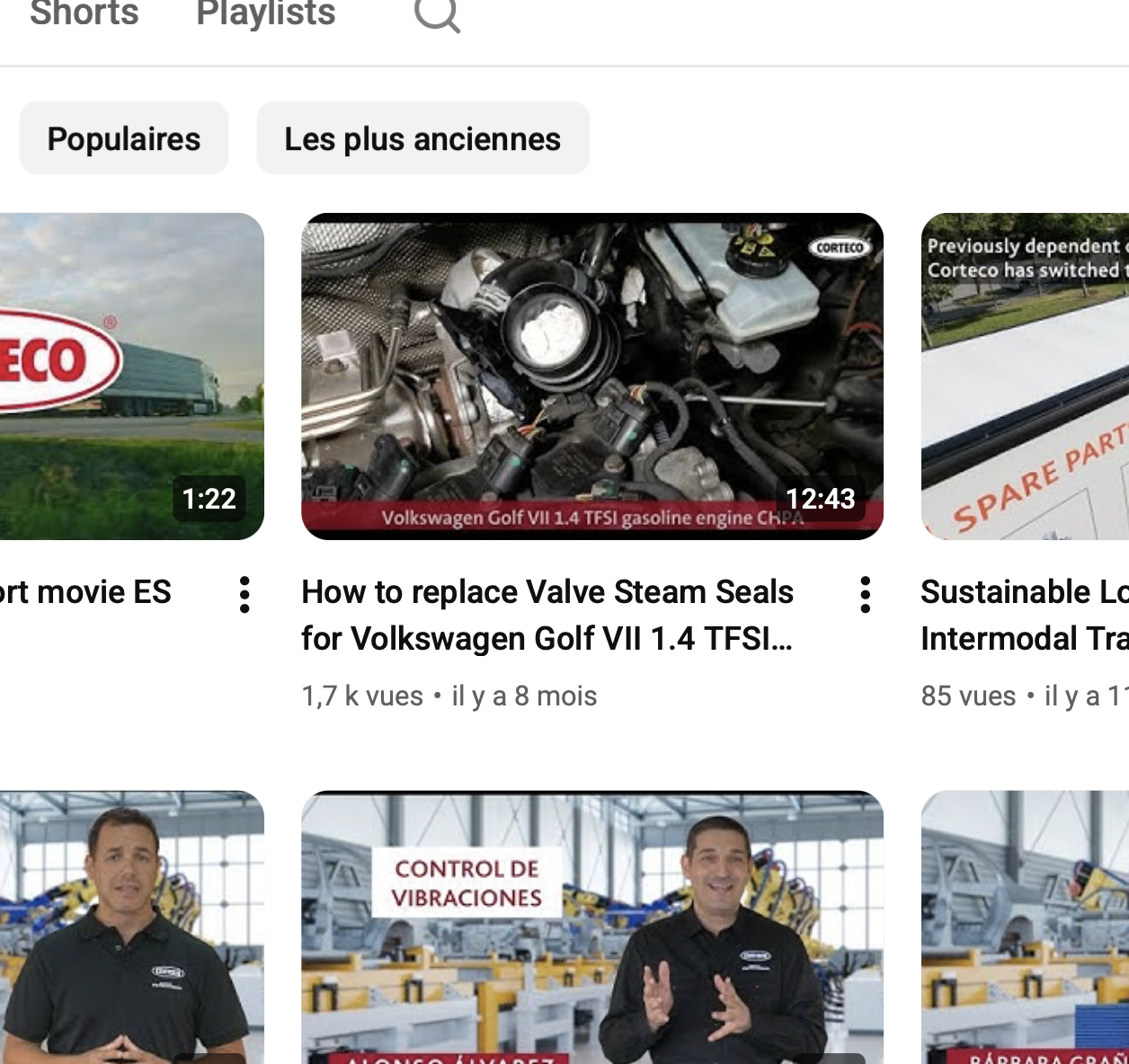
Task: Open the Sustainable intermodal transport video
Action: (1025, 376)
